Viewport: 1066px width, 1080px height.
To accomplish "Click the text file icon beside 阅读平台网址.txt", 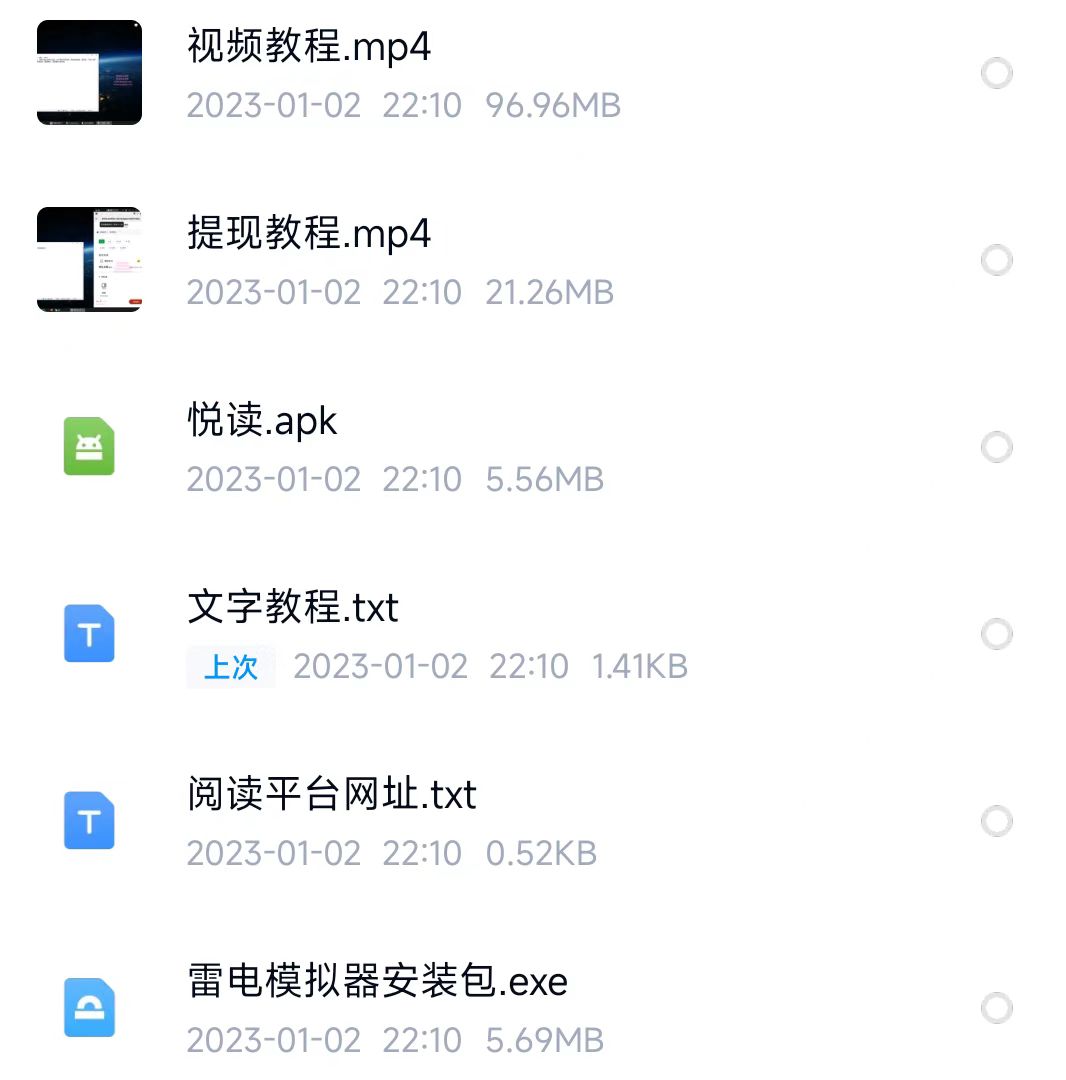I will 89,820.
